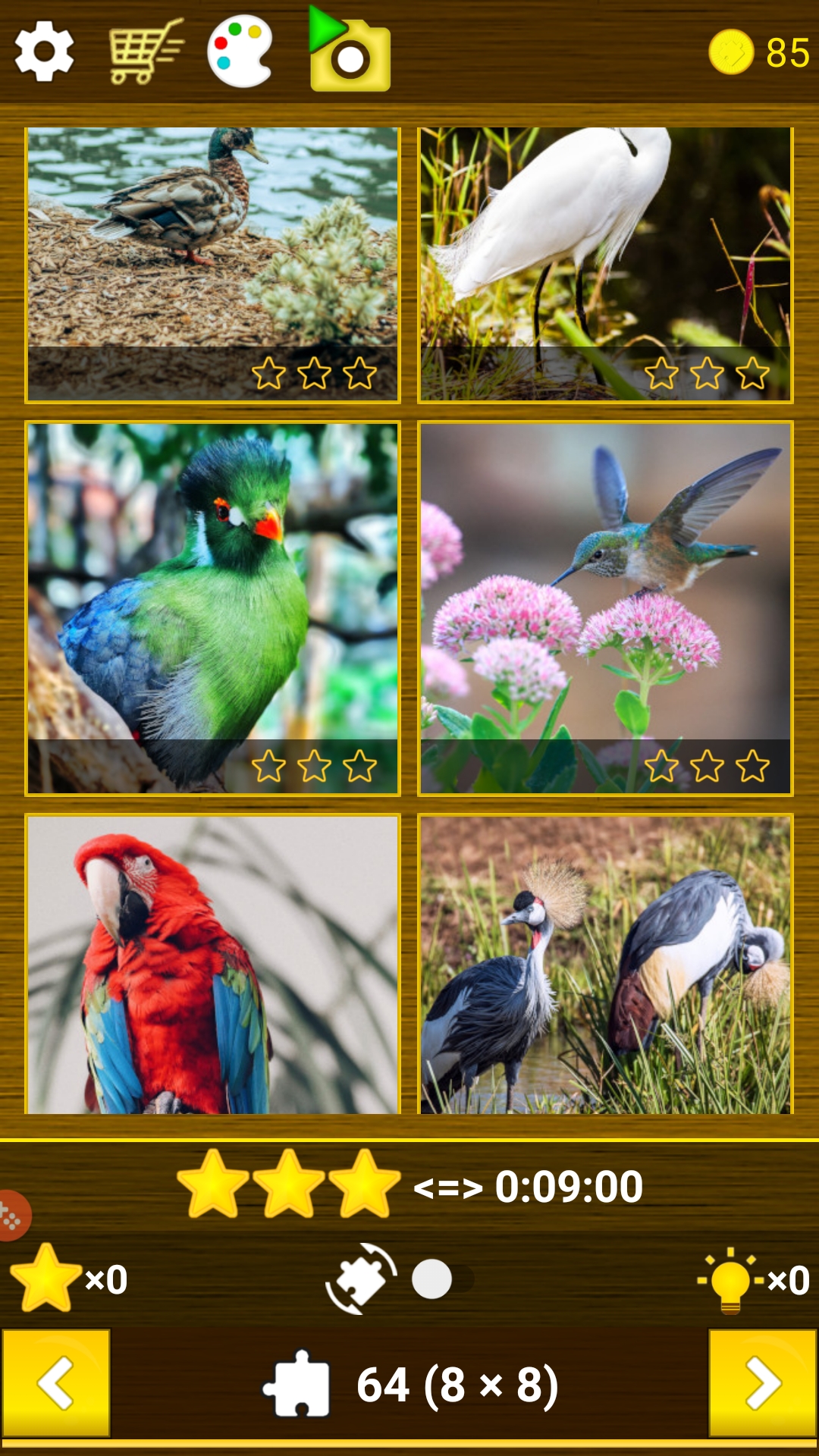
Task: Increase puzzle piece count with right arrow
Action: coord(763,1382)
